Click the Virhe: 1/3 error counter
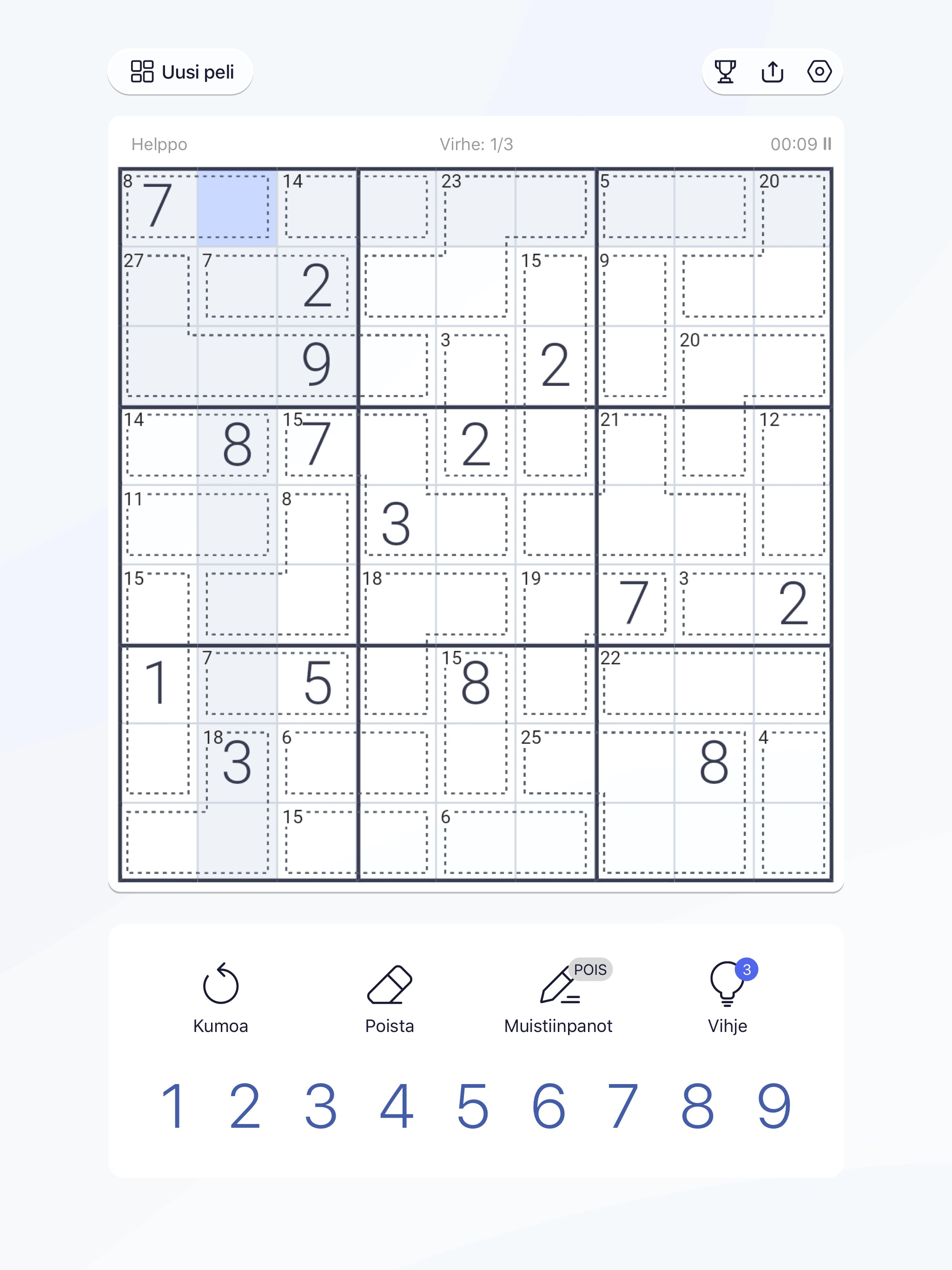The image size is (952, 1270). click(476, 144)
